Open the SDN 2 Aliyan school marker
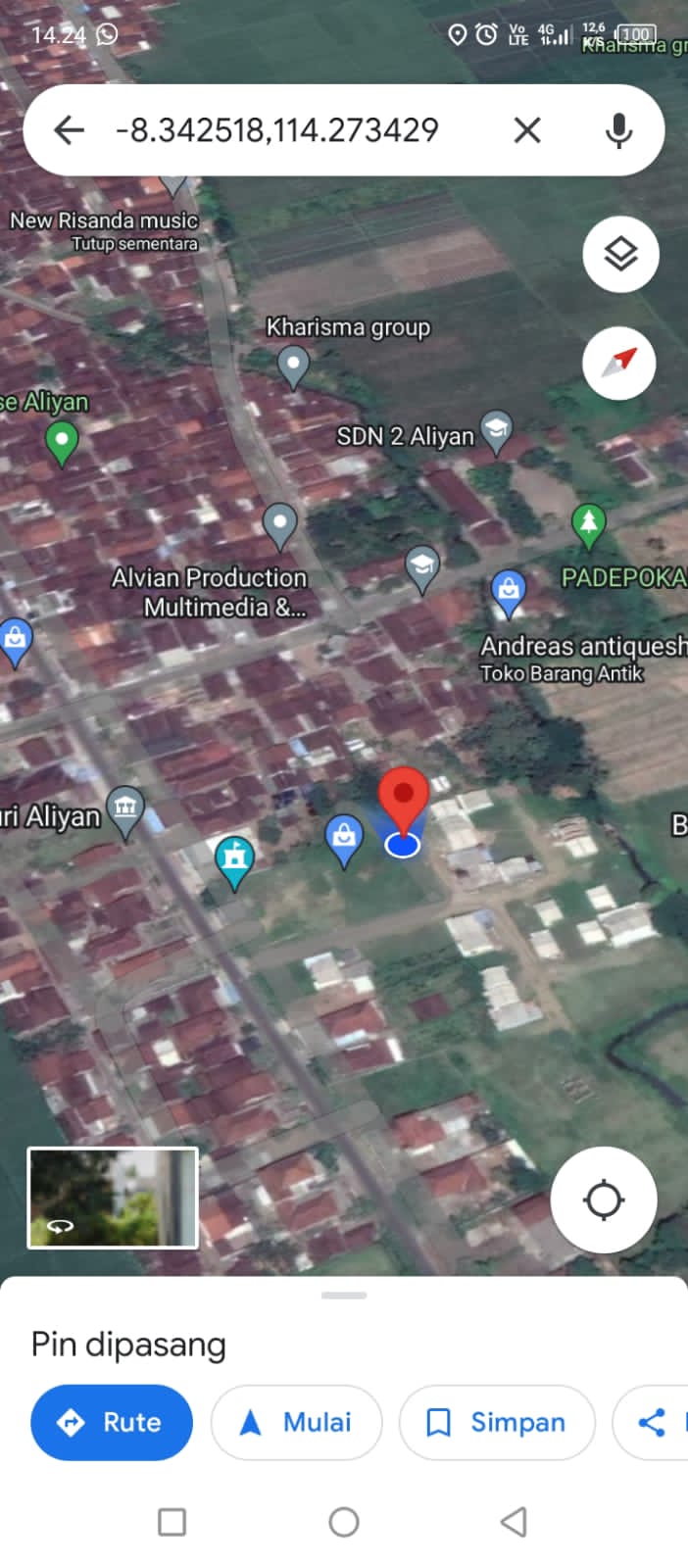This screenshot has width=688, height=1568. 497,429
